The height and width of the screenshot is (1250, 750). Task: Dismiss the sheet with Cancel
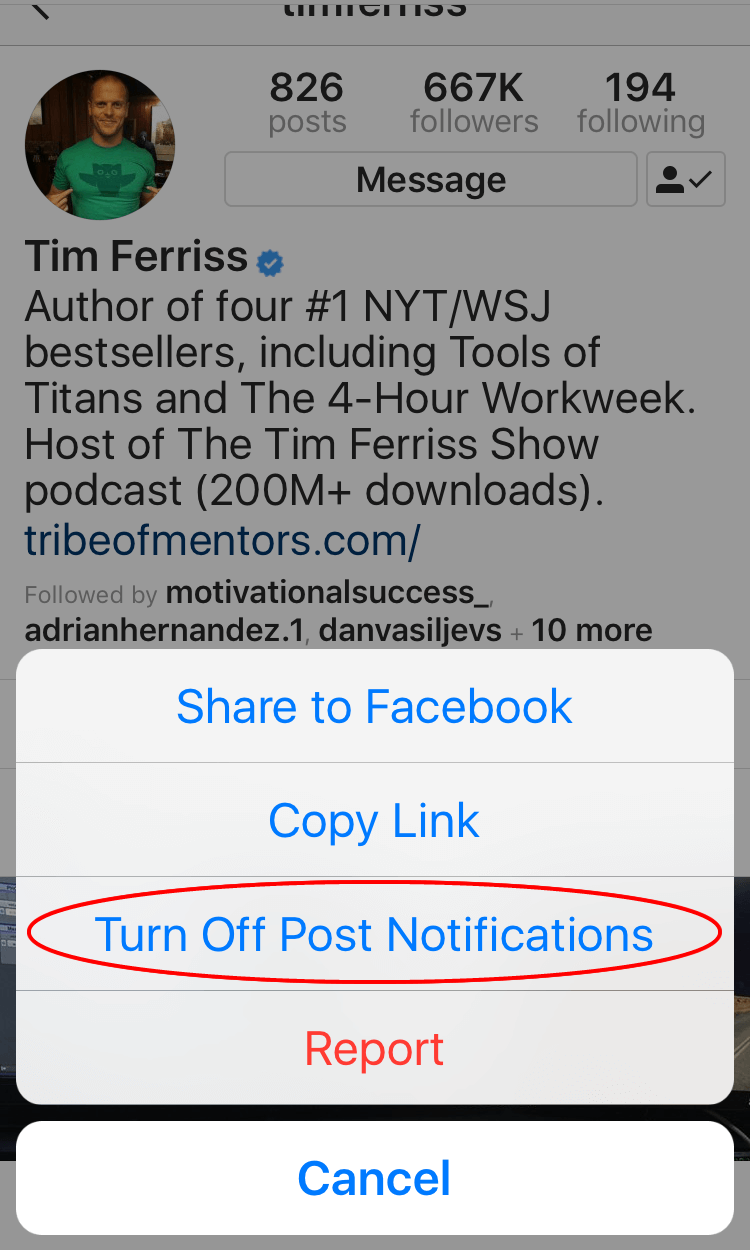(x=374, y=1178)
